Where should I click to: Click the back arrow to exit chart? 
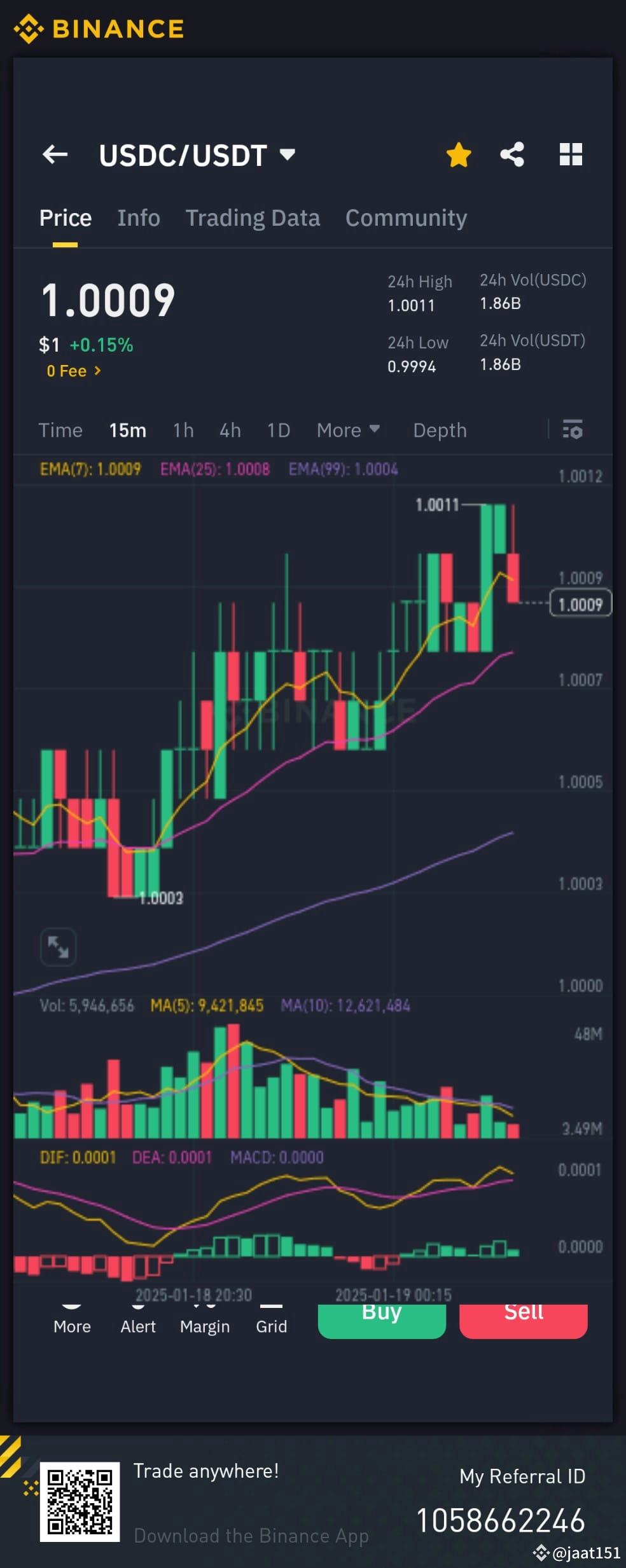[x=55, y=155]
